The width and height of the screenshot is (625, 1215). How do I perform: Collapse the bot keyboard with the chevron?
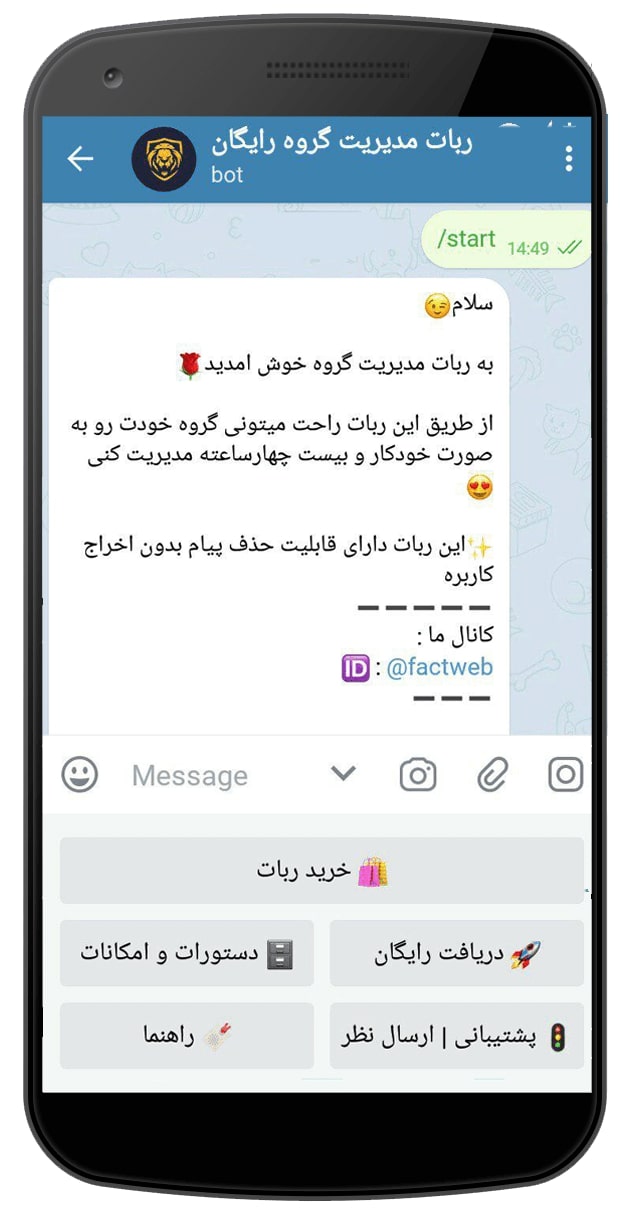click(x=343, y=773)
